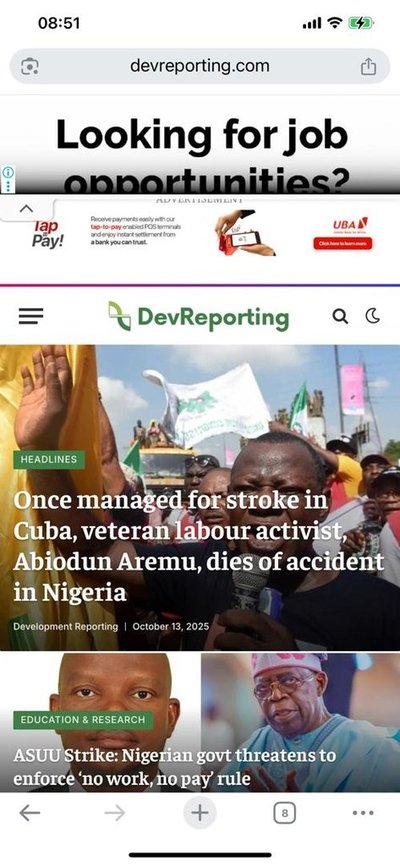
Task: Open the hamburger menu
Action: (31, 316)
